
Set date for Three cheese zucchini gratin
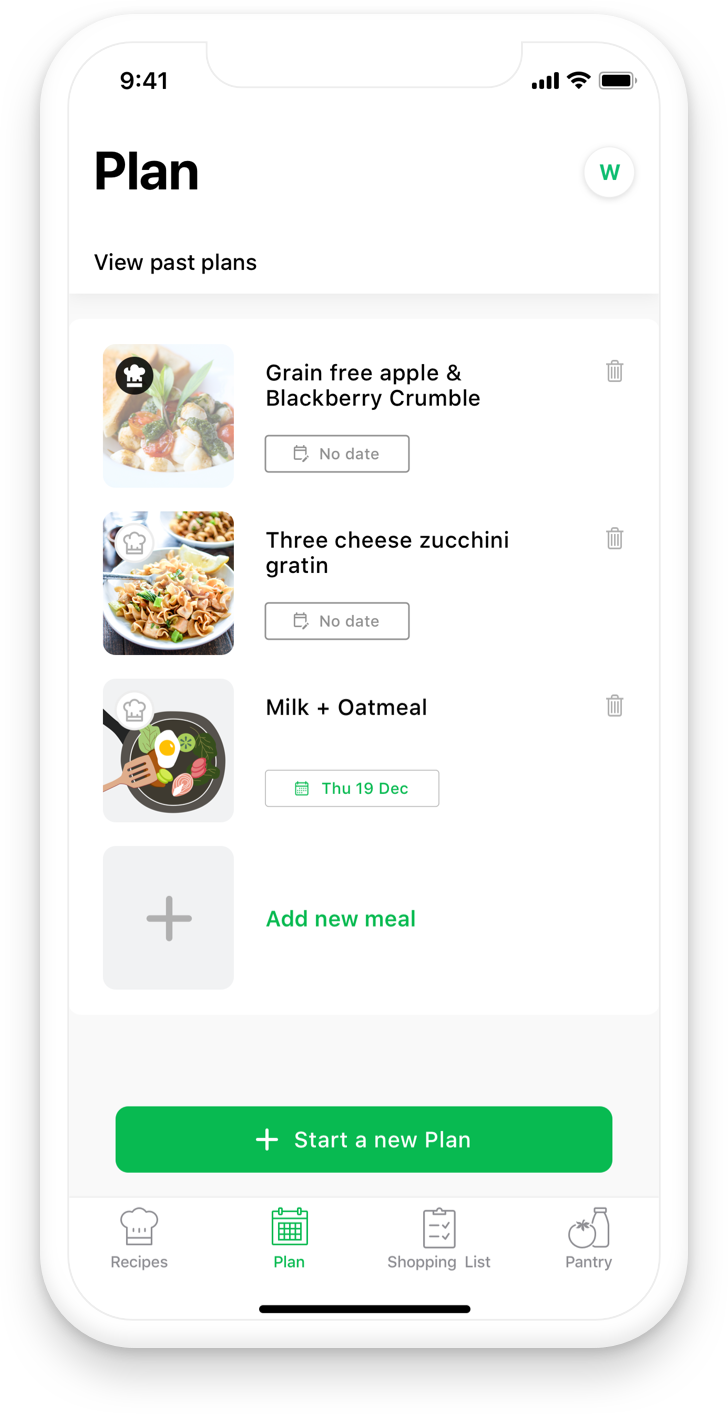click(337, 621)
